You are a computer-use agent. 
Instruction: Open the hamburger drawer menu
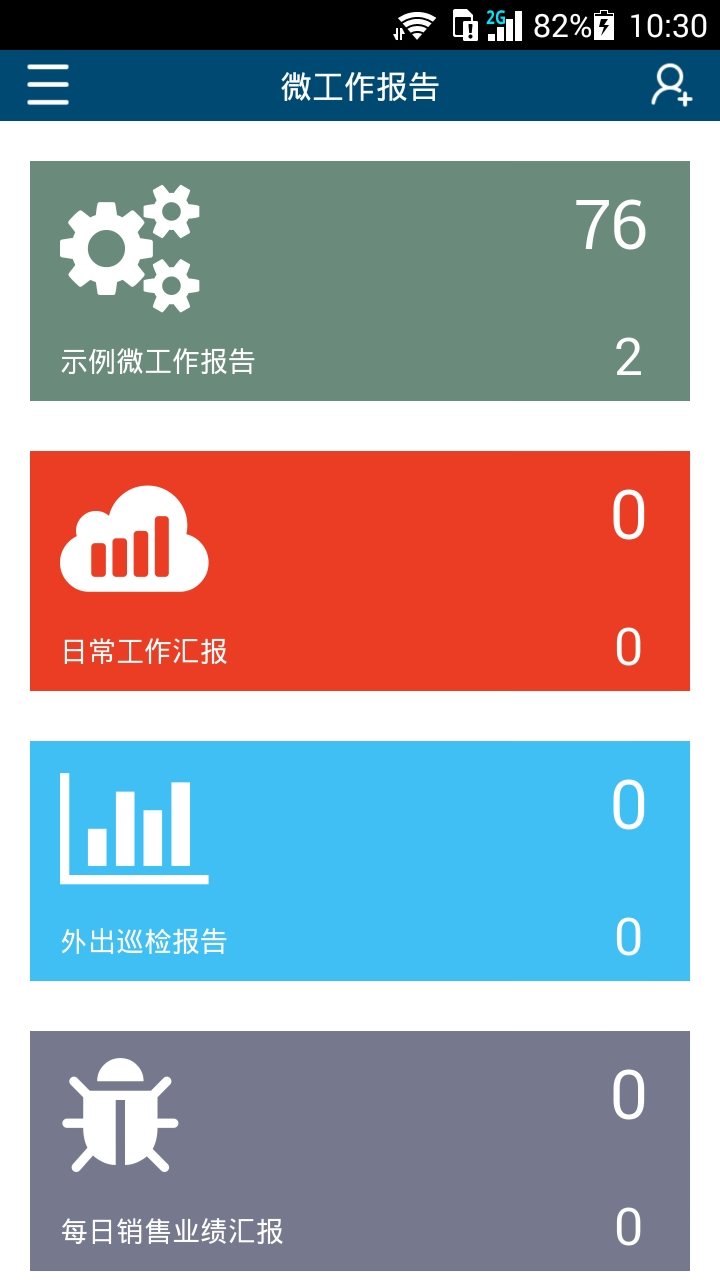click(48, 85)
